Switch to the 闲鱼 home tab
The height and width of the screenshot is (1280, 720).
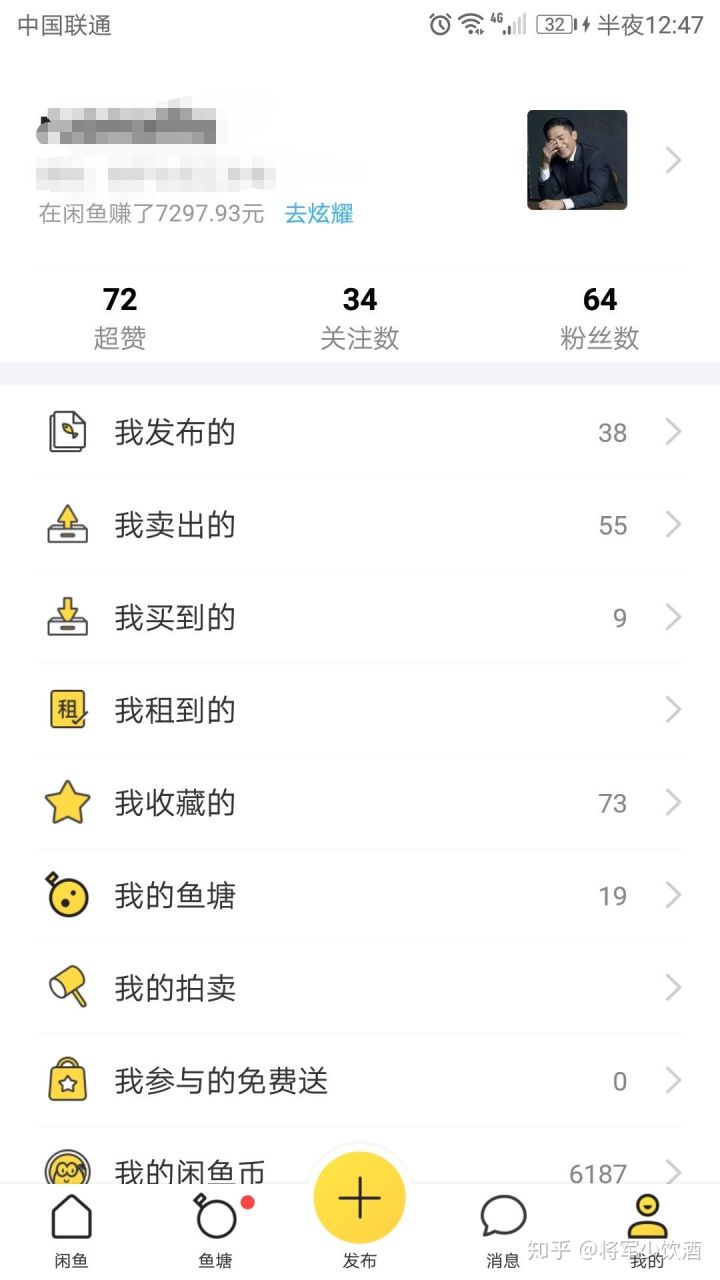click(71, 1230)
